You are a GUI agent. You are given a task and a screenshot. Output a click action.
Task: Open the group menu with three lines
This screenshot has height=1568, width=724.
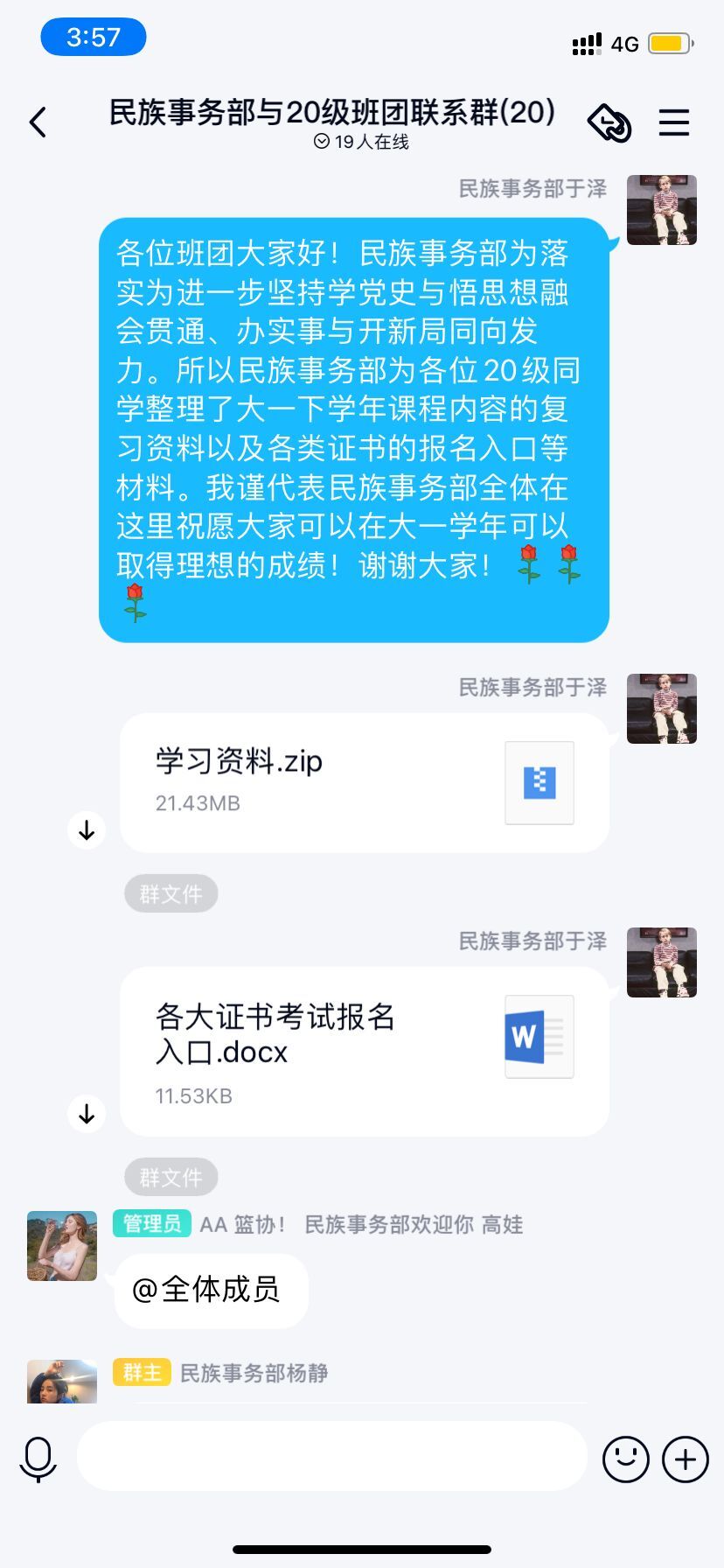(x=673, y=122)
